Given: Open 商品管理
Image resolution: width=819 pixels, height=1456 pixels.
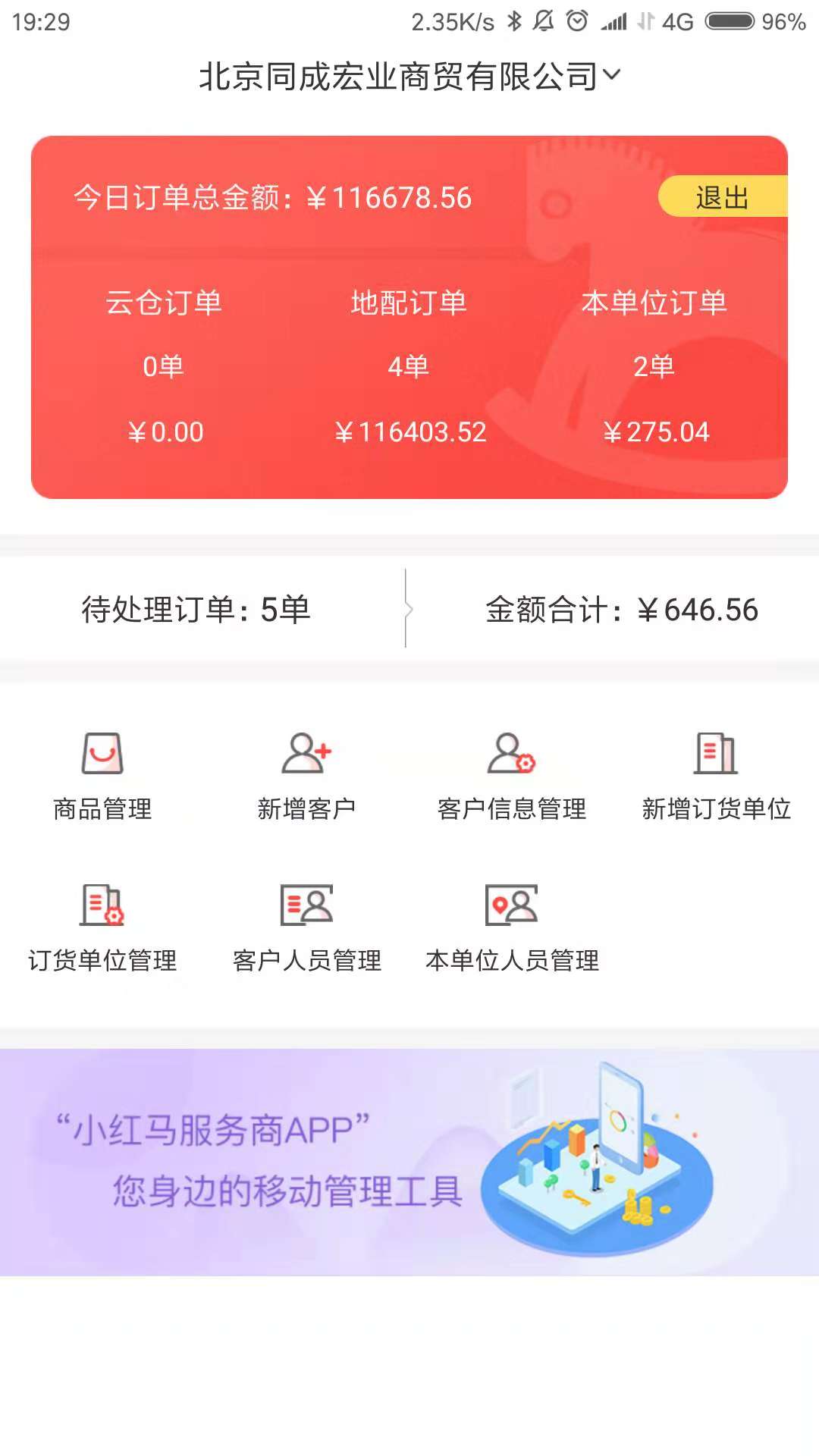Looking at the screenshot, I should pos(102,775).
